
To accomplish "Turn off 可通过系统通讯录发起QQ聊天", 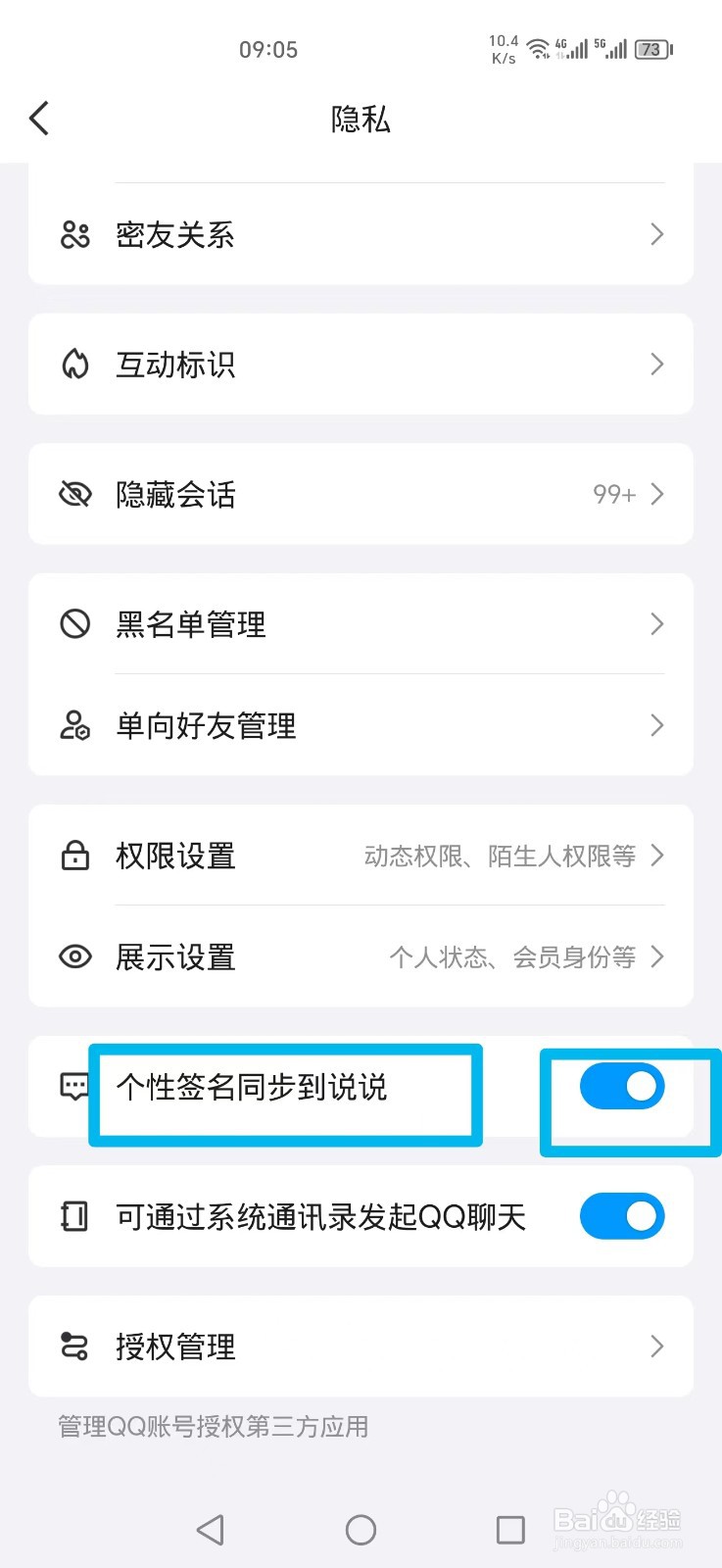I will point(622,1215).
